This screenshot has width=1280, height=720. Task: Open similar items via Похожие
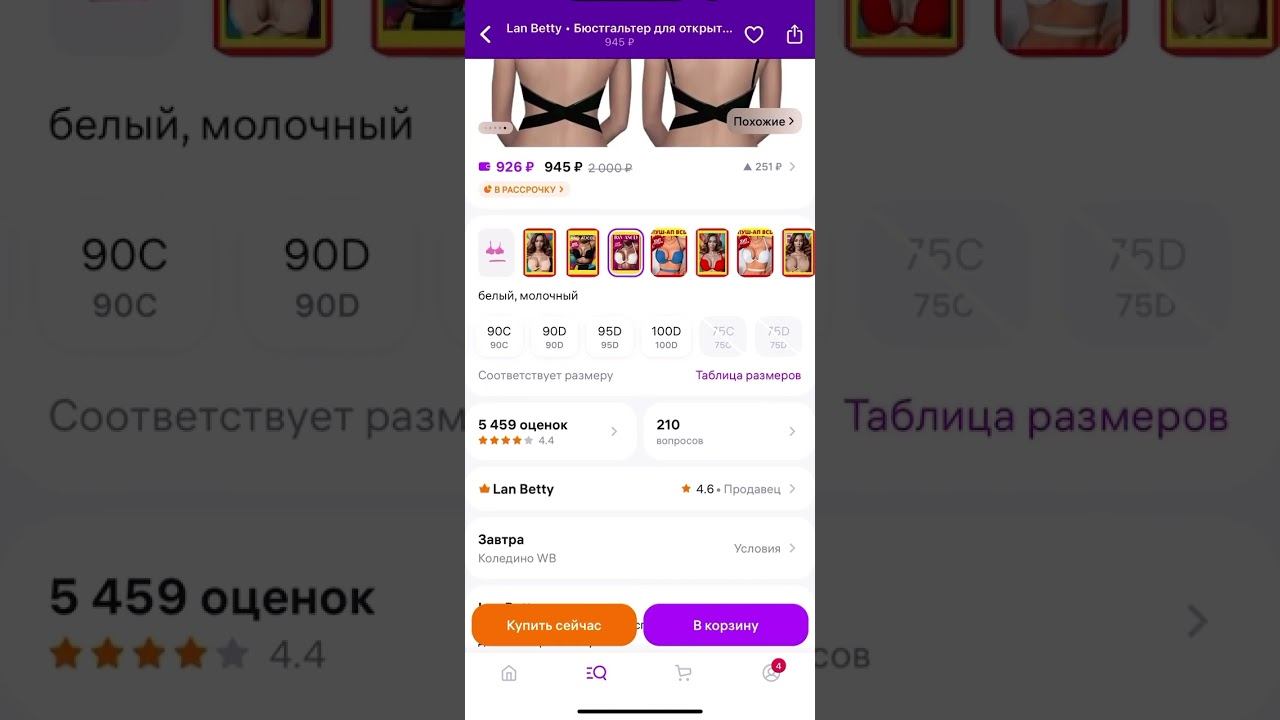point(764,121)
